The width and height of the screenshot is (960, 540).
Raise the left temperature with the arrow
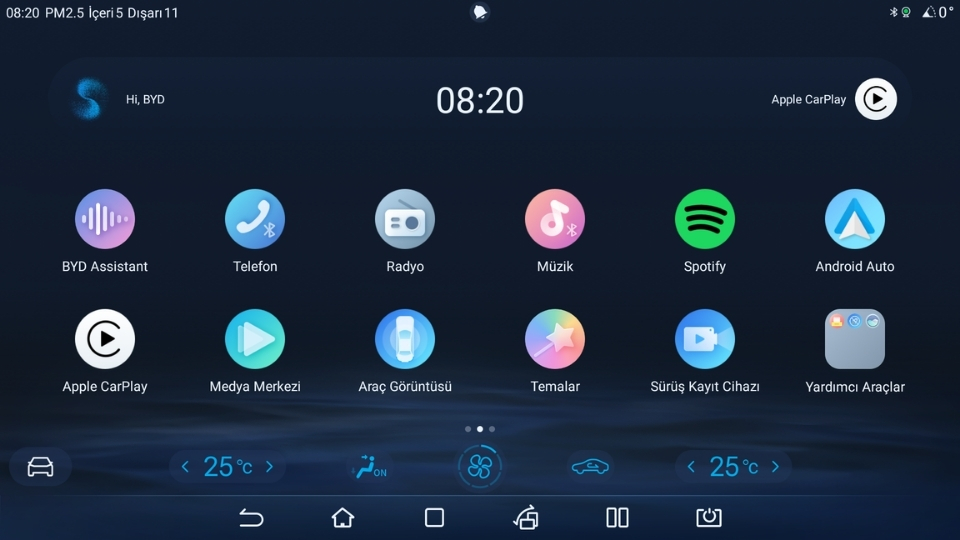[x=269, y=467]
